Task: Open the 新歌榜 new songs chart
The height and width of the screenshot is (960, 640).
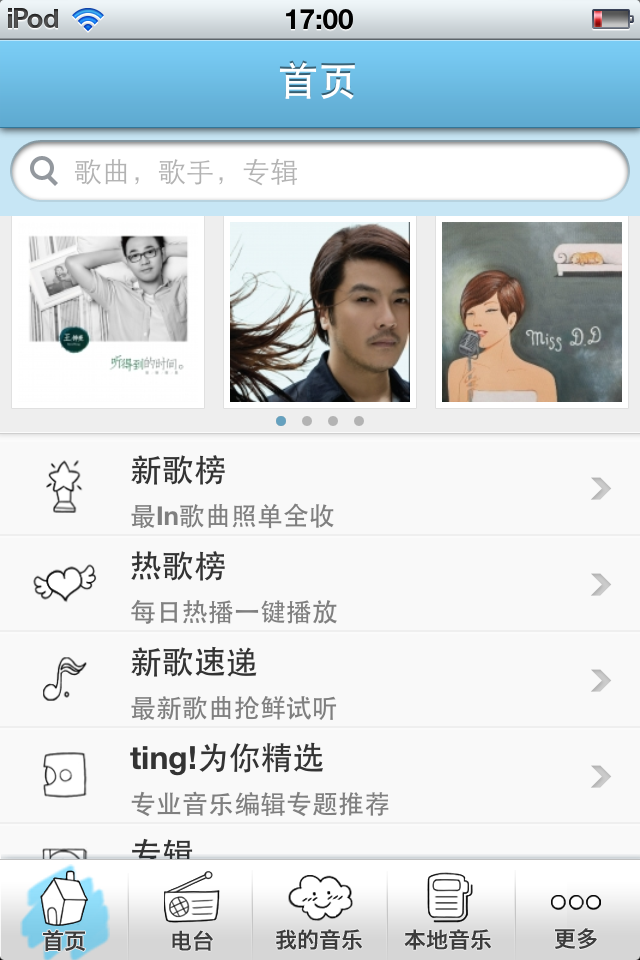Action: pyautogui.click(x=320, y=487)
